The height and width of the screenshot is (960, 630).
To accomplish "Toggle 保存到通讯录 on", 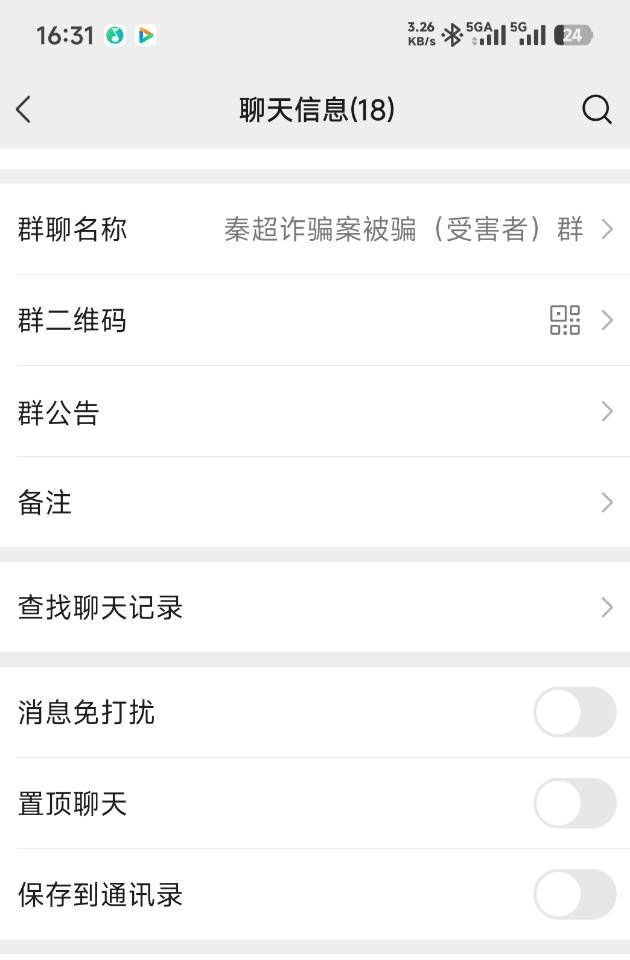I will pyautogui.click(x=574, y=895).
